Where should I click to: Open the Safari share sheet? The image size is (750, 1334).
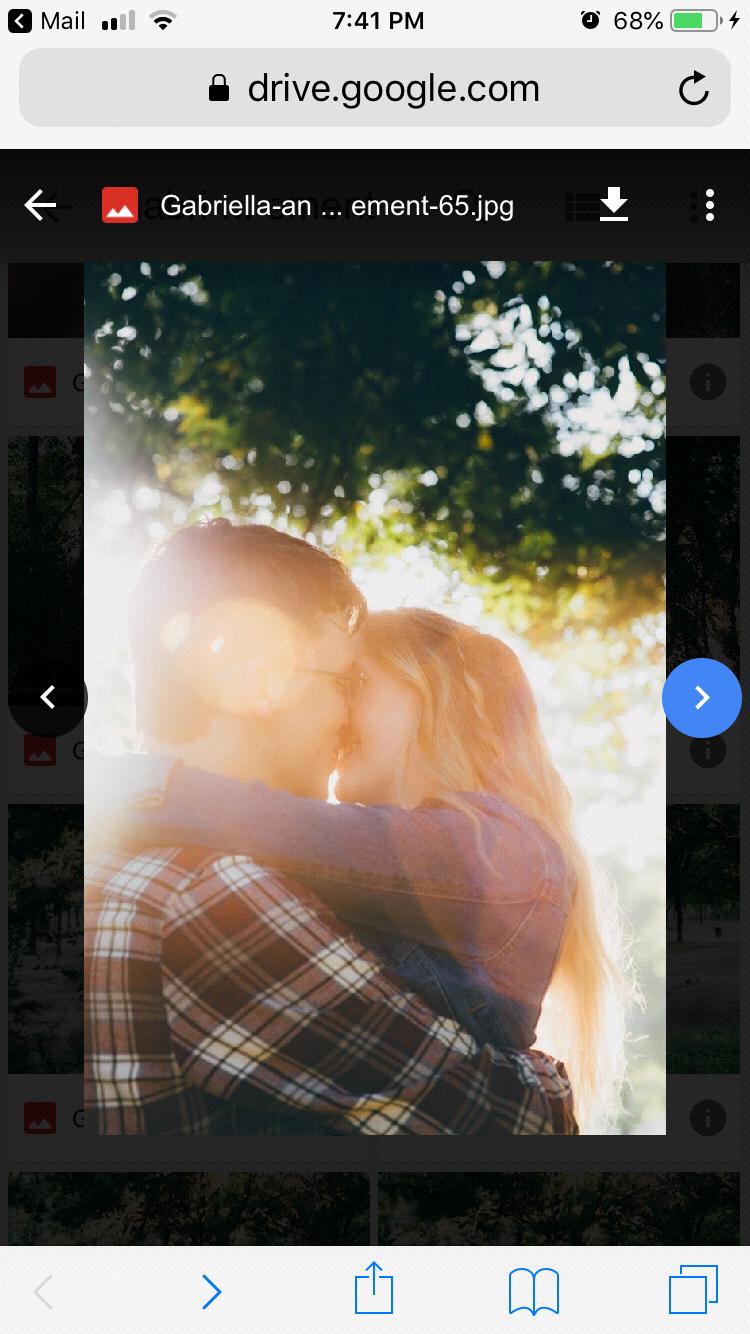(x=374, y=1290)
